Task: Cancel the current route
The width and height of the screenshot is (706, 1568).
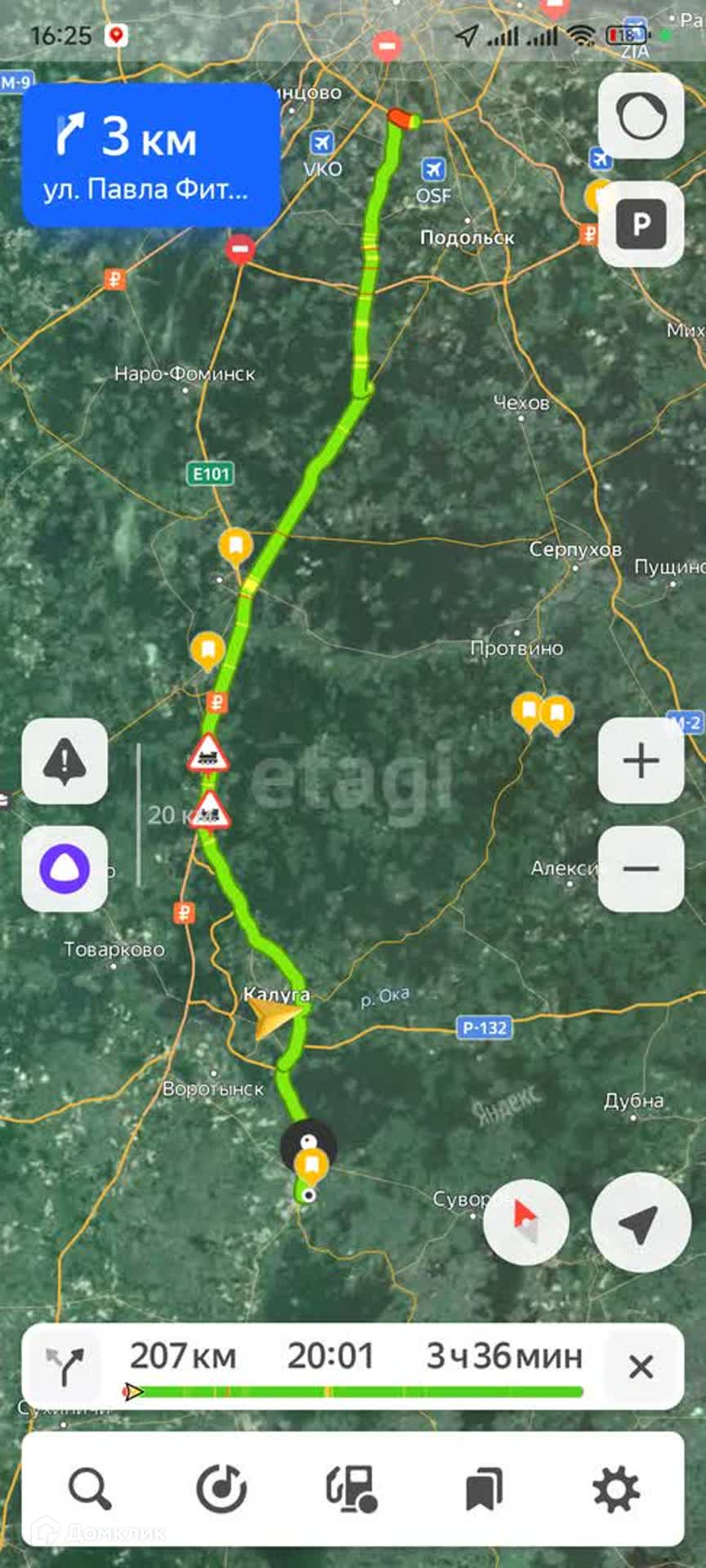Action: (x=641, y=1366)
